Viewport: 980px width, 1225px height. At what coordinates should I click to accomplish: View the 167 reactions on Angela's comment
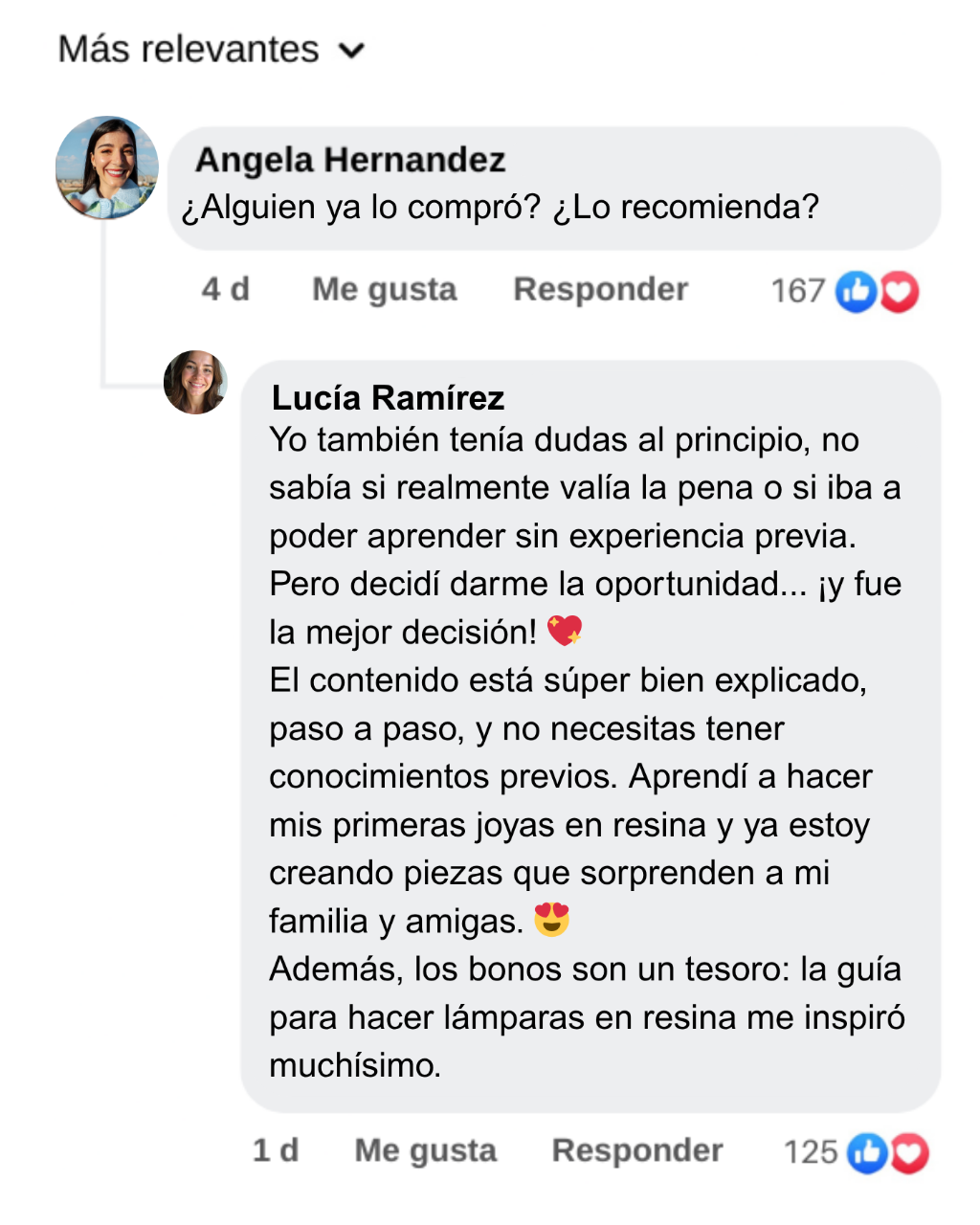pos(844,291)
